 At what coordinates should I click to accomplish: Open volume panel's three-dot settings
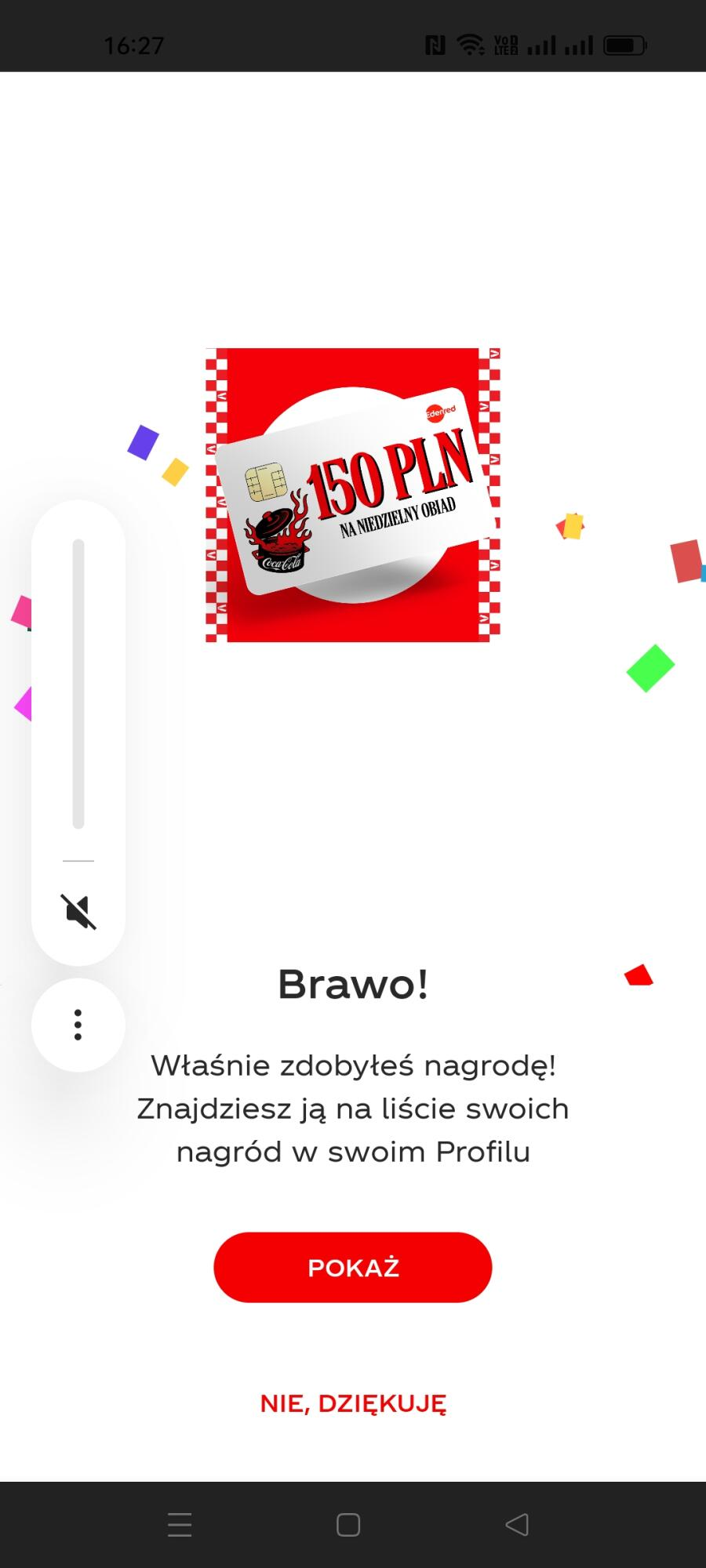[78, 1025]
